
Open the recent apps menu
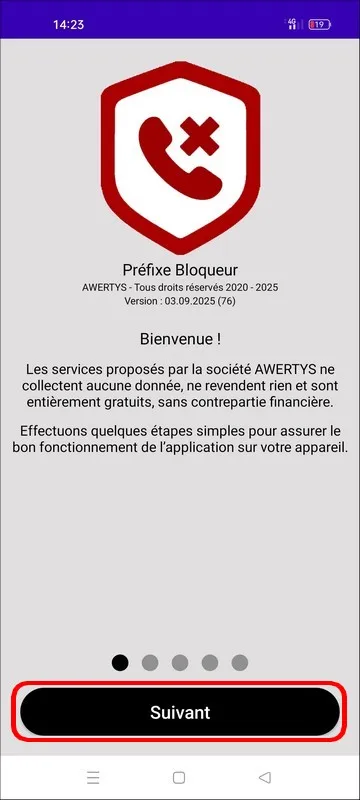pos(93,777)
